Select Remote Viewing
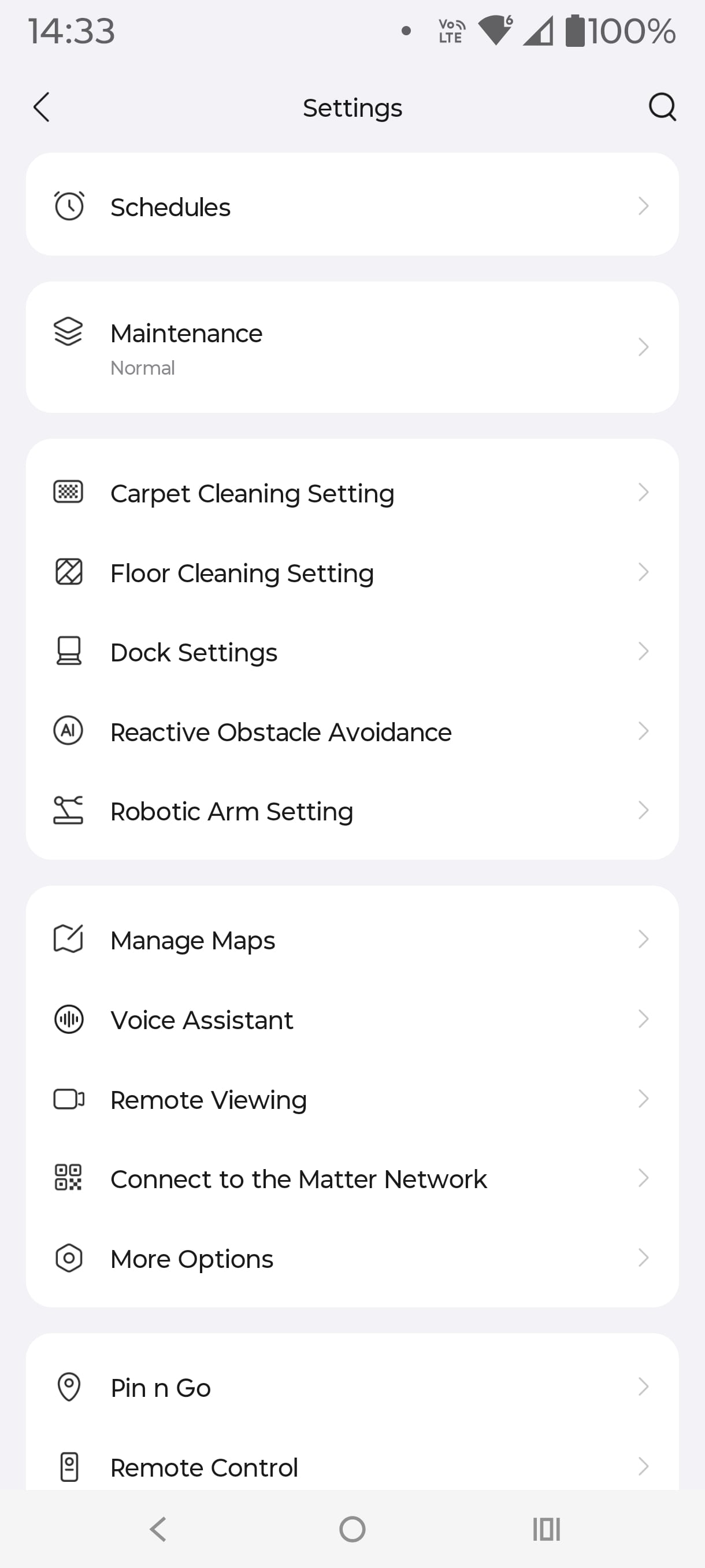Viewport: 705px width, 1568px height. 352,1099
